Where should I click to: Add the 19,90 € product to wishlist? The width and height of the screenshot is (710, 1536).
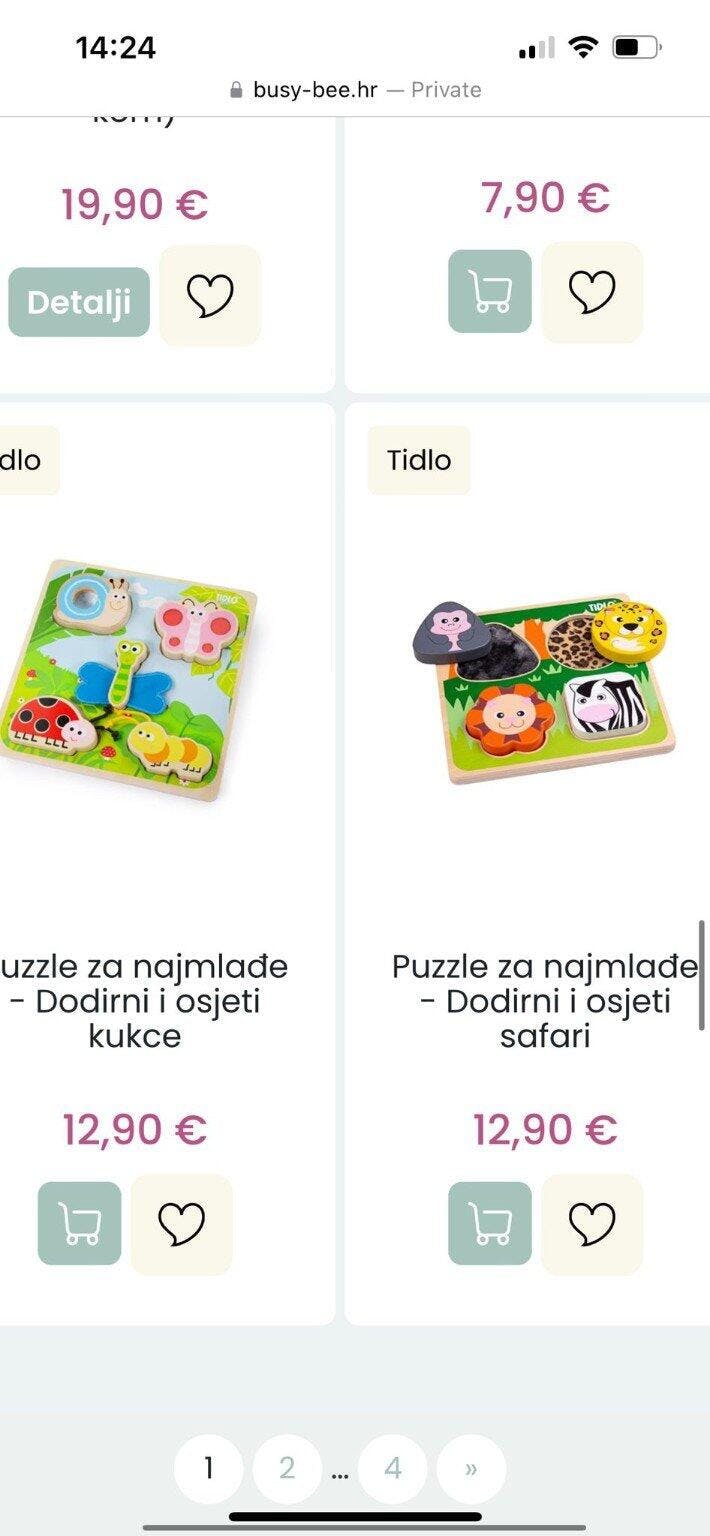[210, 296]
